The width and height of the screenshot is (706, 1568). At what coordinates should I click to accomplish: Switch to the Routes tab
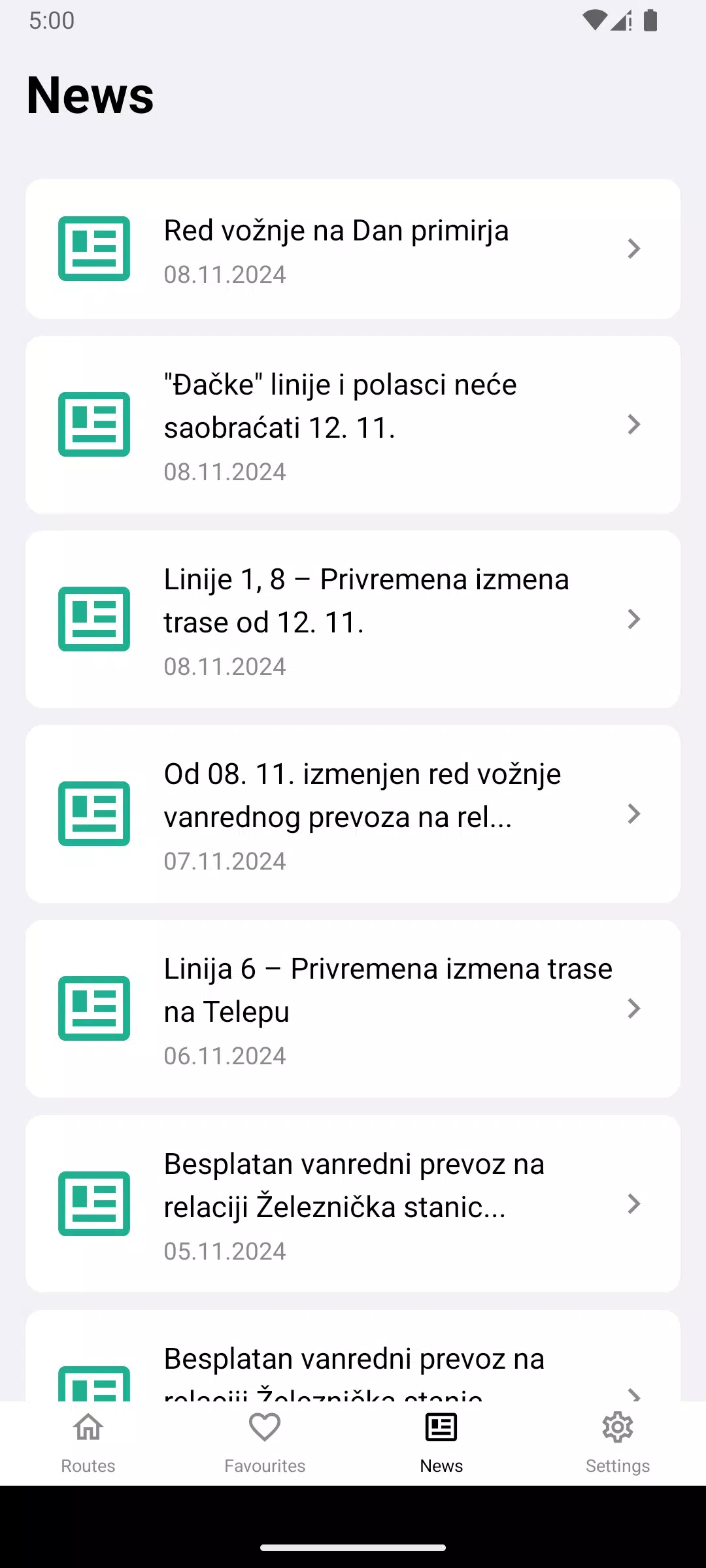tap(88, 1443)
